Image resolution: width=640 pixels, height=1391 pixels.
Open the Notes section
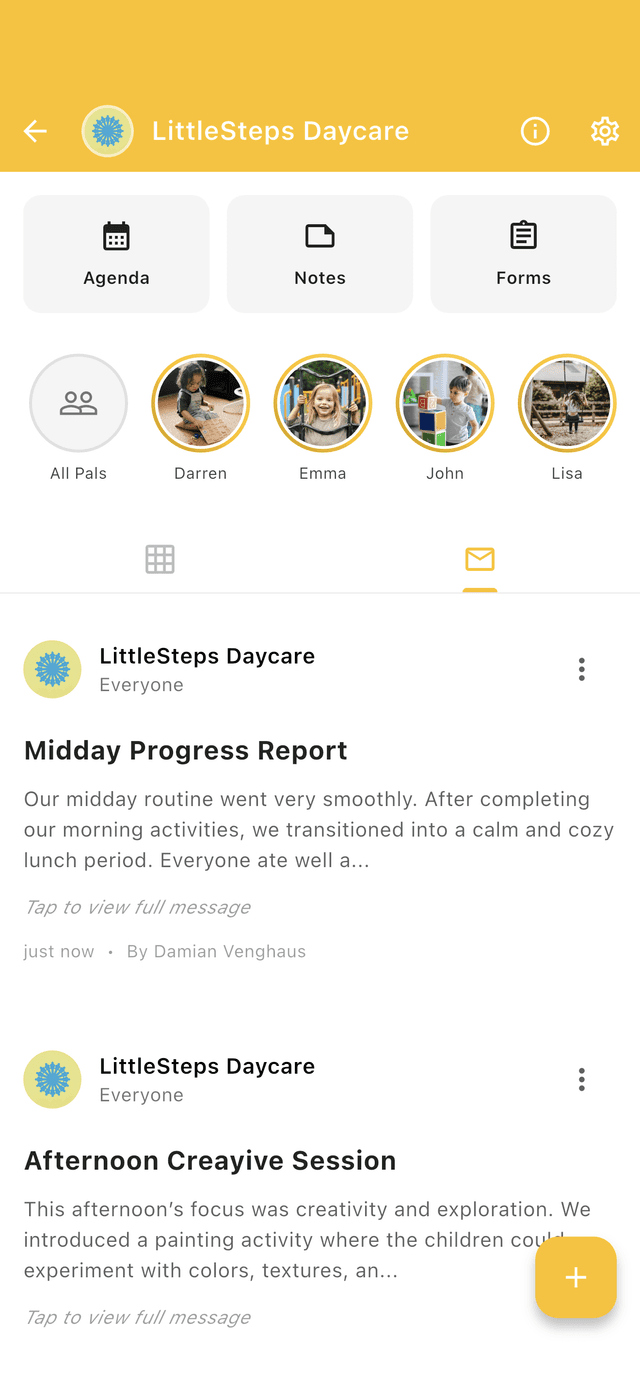(x=320, y=254)
